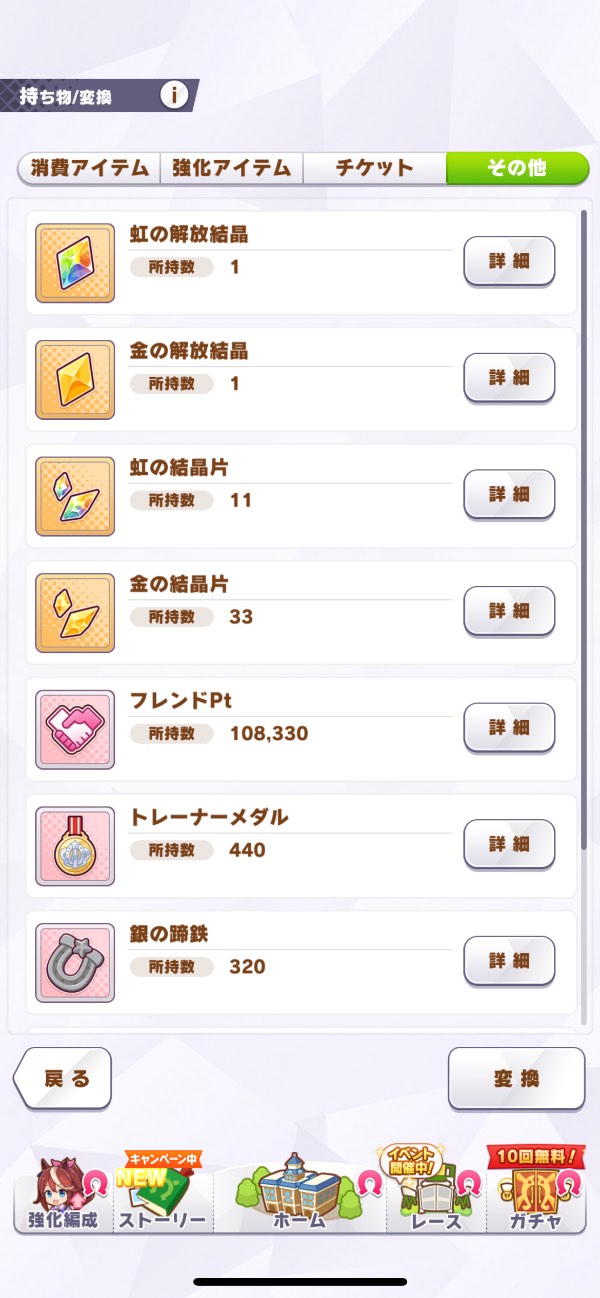600x1298 pixels.
Task: Open 詳細 for 虹の結晶片
Action: pos(509,494)
